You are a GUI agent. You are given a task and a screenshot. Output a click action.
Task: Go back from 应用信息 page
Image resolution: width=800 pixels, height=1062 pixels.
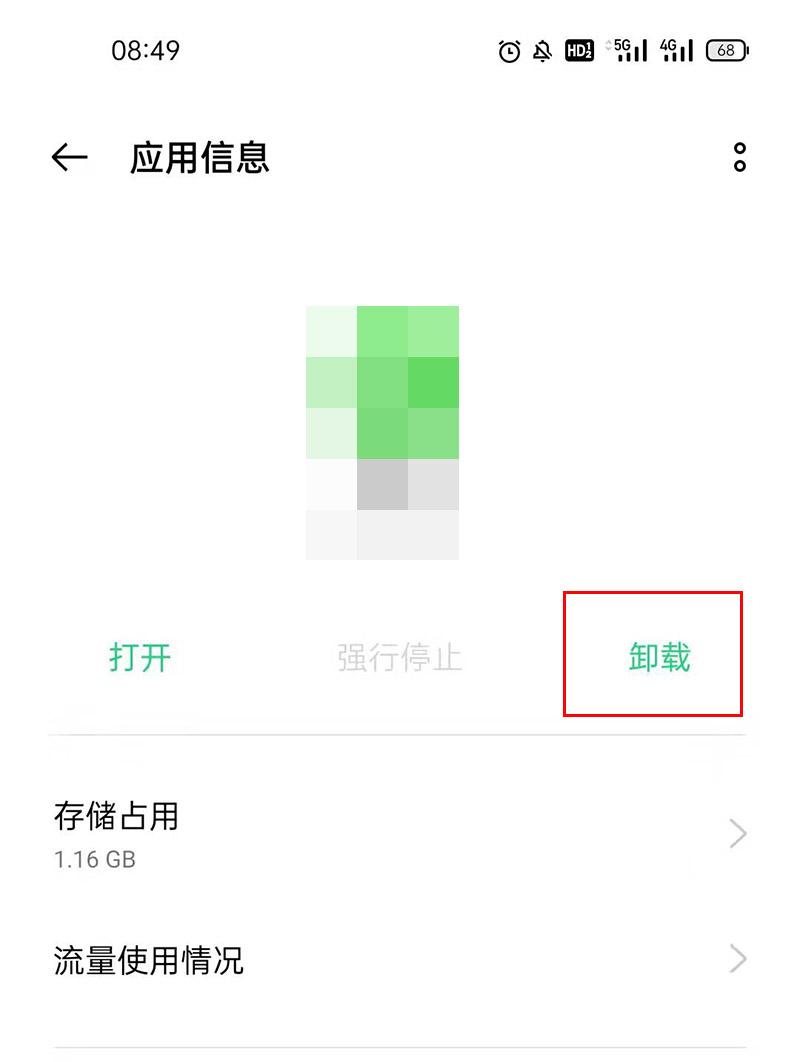point(69,157)
